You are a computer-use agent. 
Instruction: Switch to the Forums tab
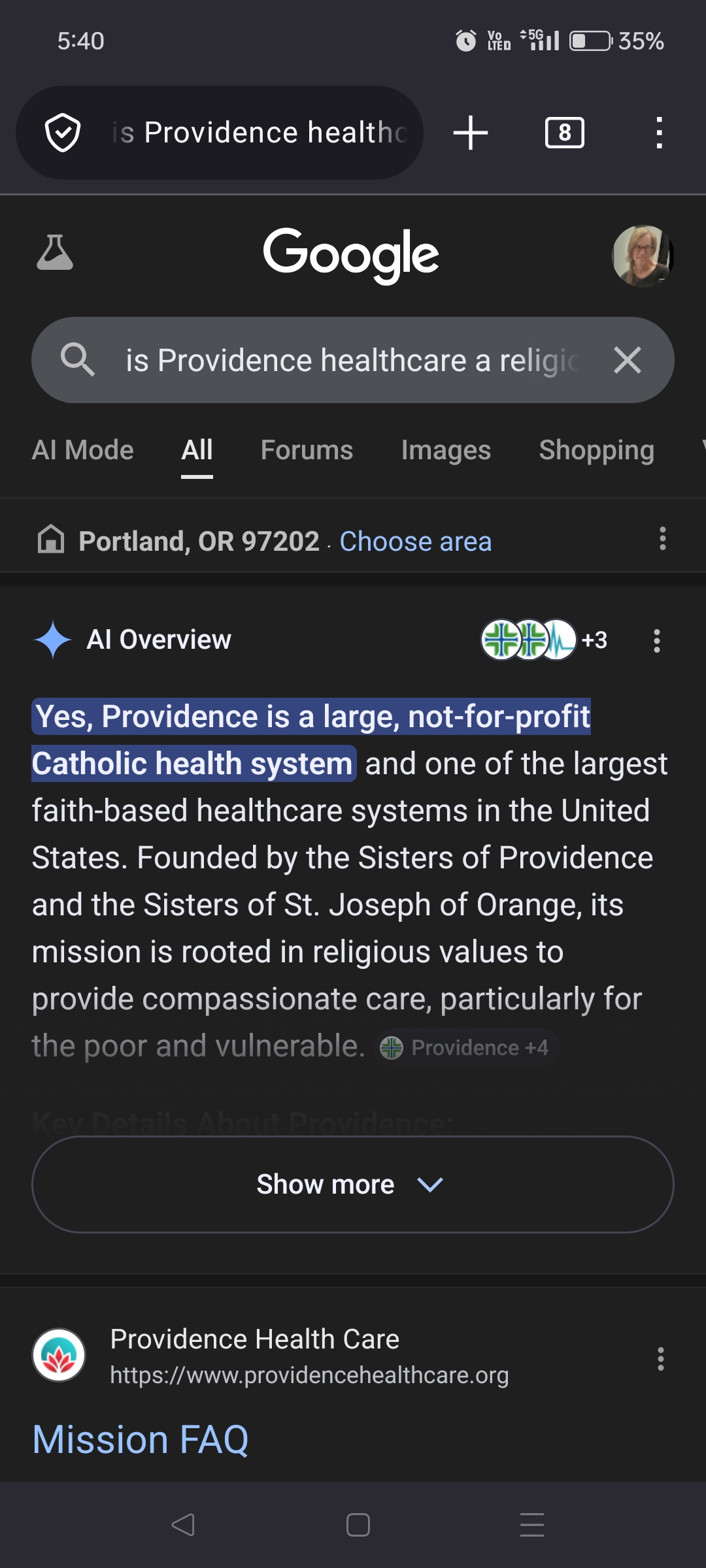[307, 450]
